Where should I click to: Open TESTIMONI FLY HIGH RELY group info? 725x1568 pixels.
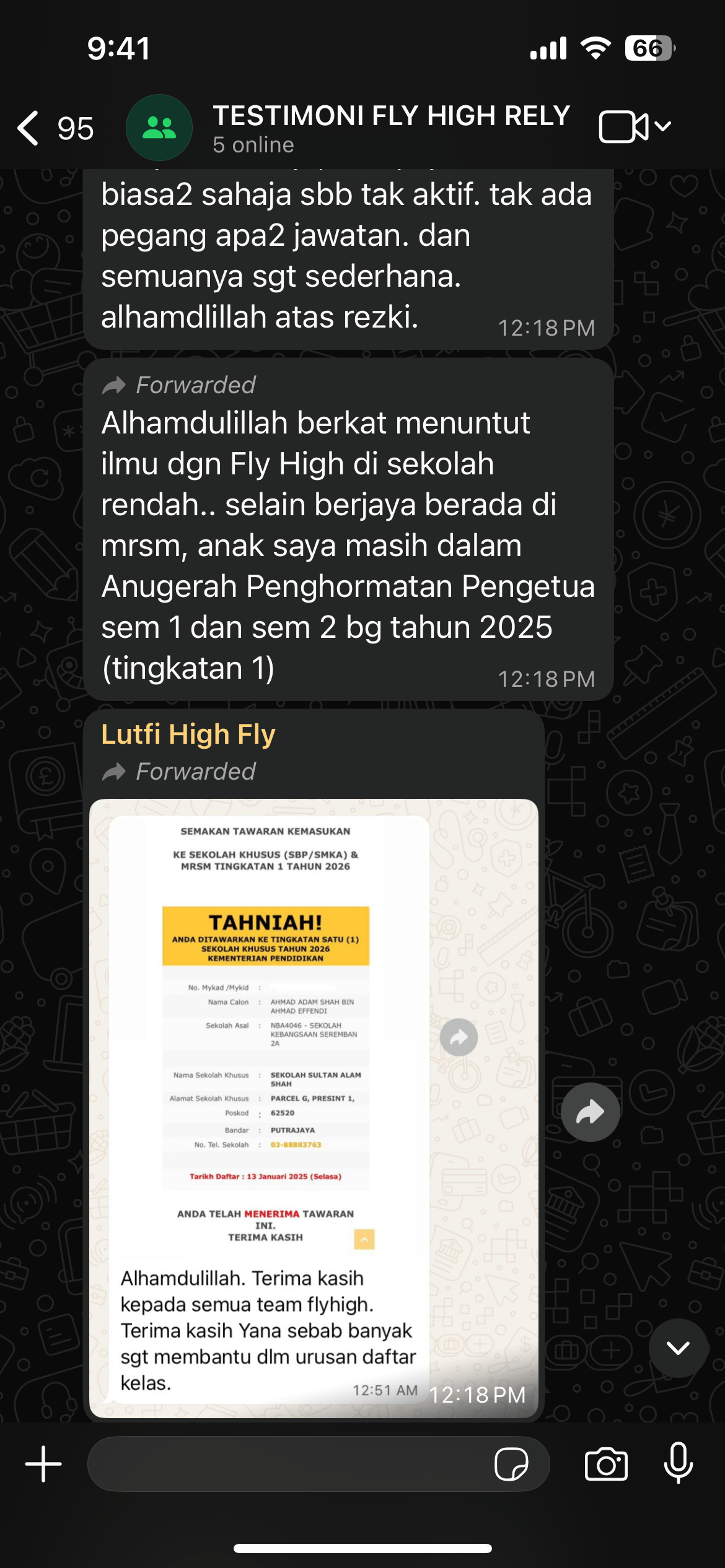(x=390, y=128)
